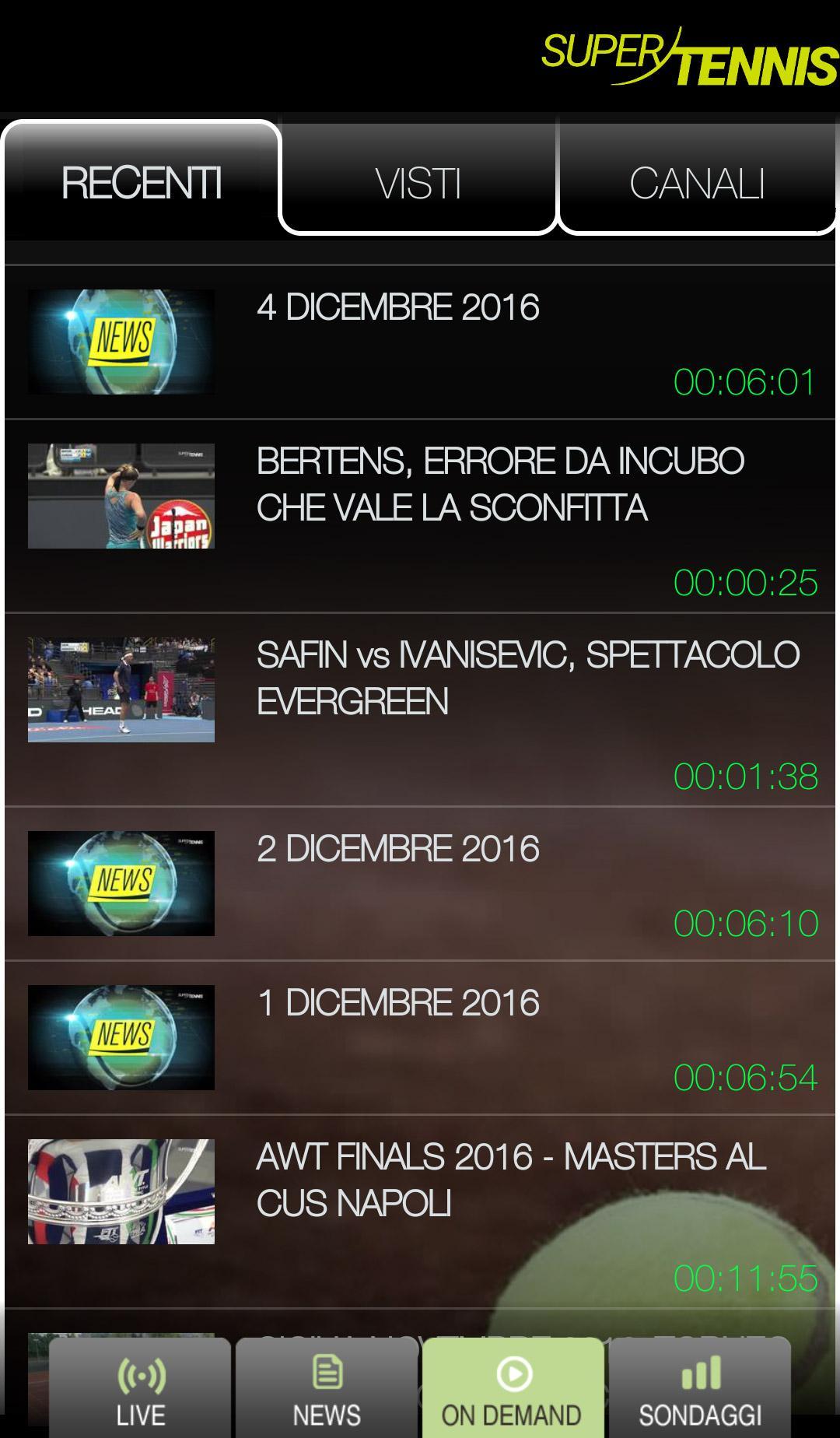Open the News section

(327, 1391)
